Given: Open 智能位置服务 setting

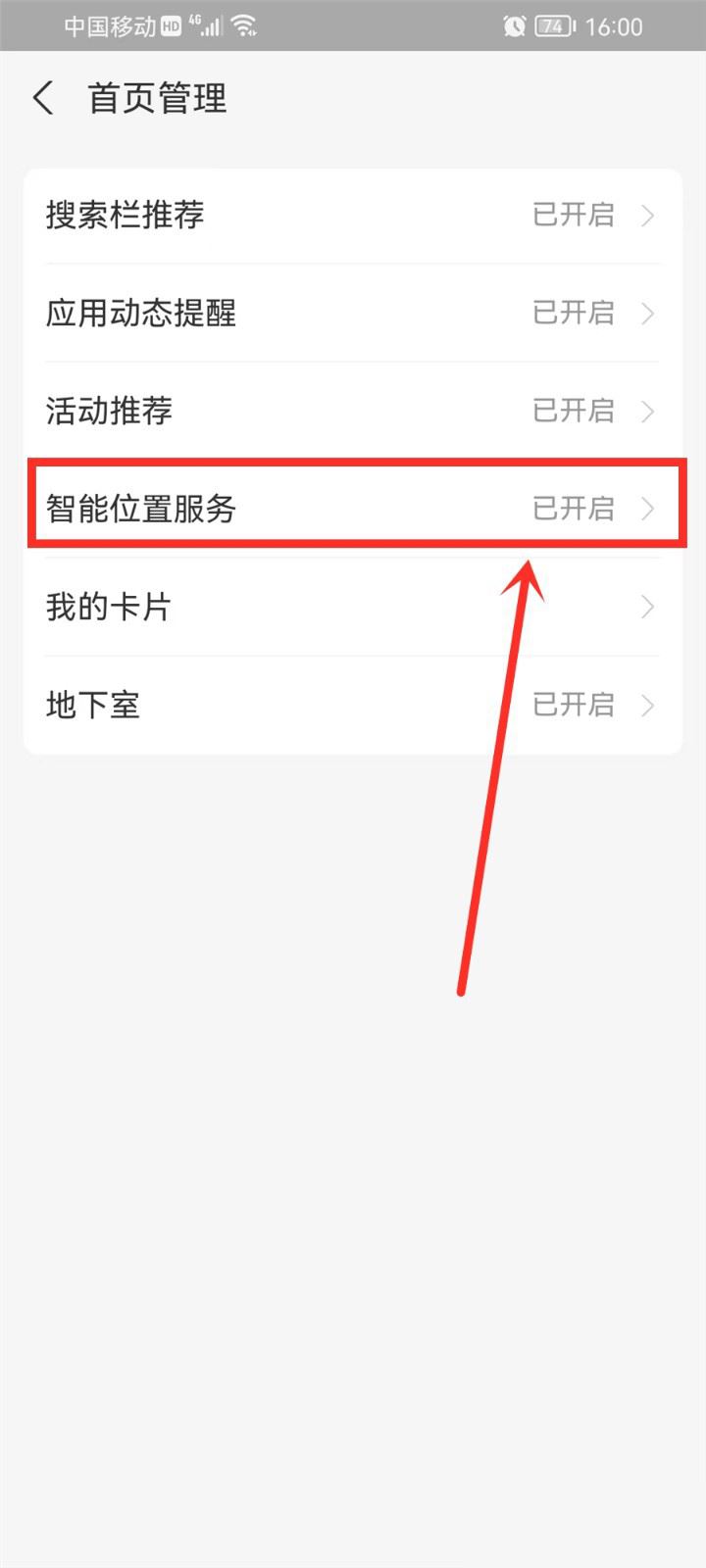Looking at the screenshot, I should coord(352,509).
